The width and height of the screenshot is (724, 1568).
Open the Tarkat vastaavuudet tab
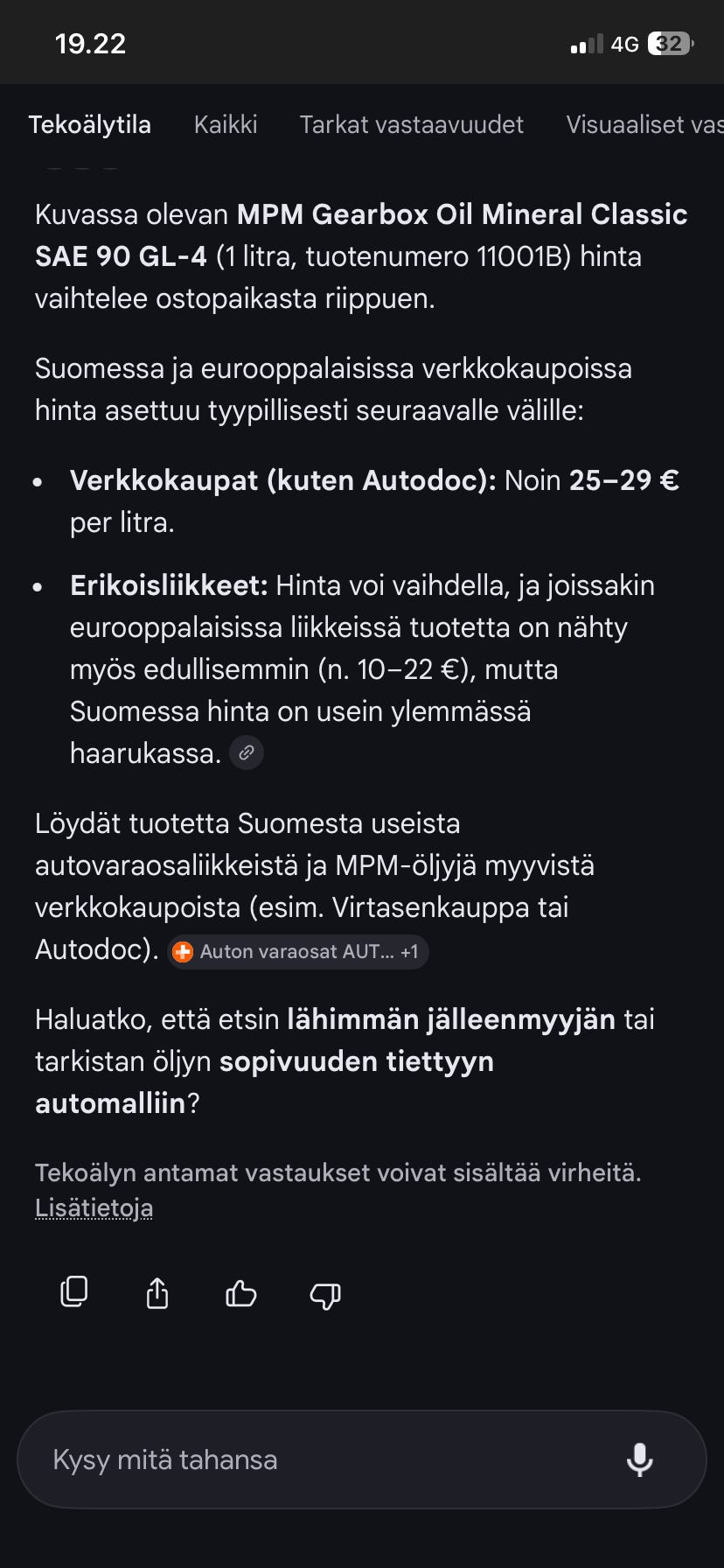[x=411, y=124]
